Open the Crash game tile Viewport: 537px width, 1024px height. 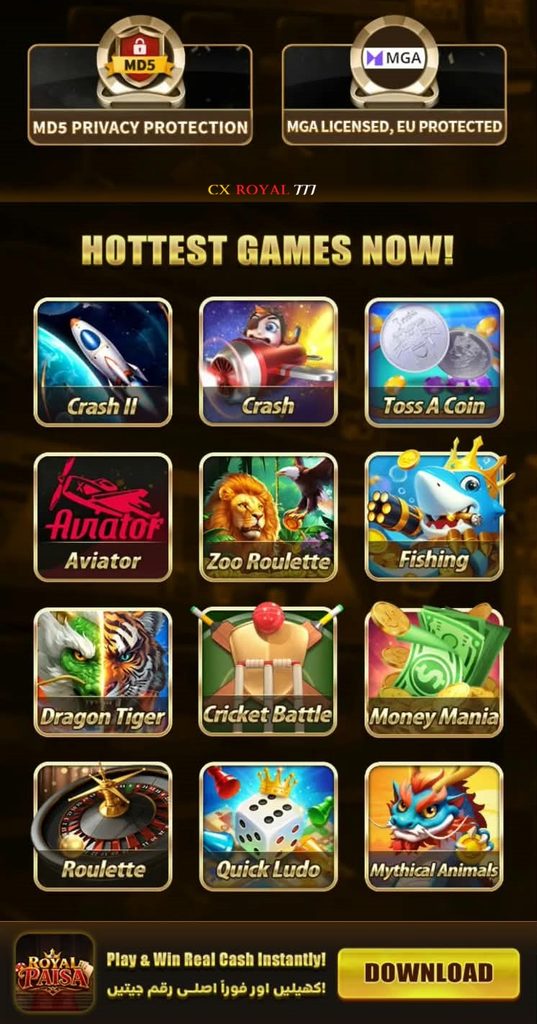268,362
